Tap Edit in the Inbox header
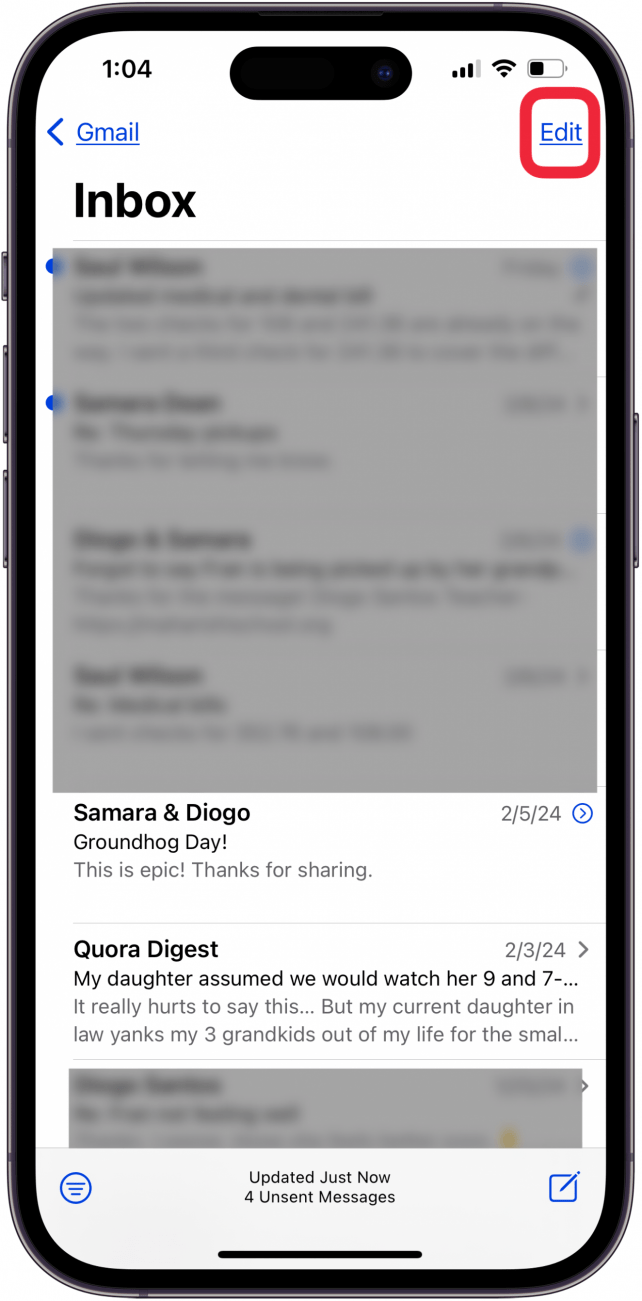Image resolution: width=642 pixels, height=1301 pixels. pyautogui.click(x=560, y=133)
